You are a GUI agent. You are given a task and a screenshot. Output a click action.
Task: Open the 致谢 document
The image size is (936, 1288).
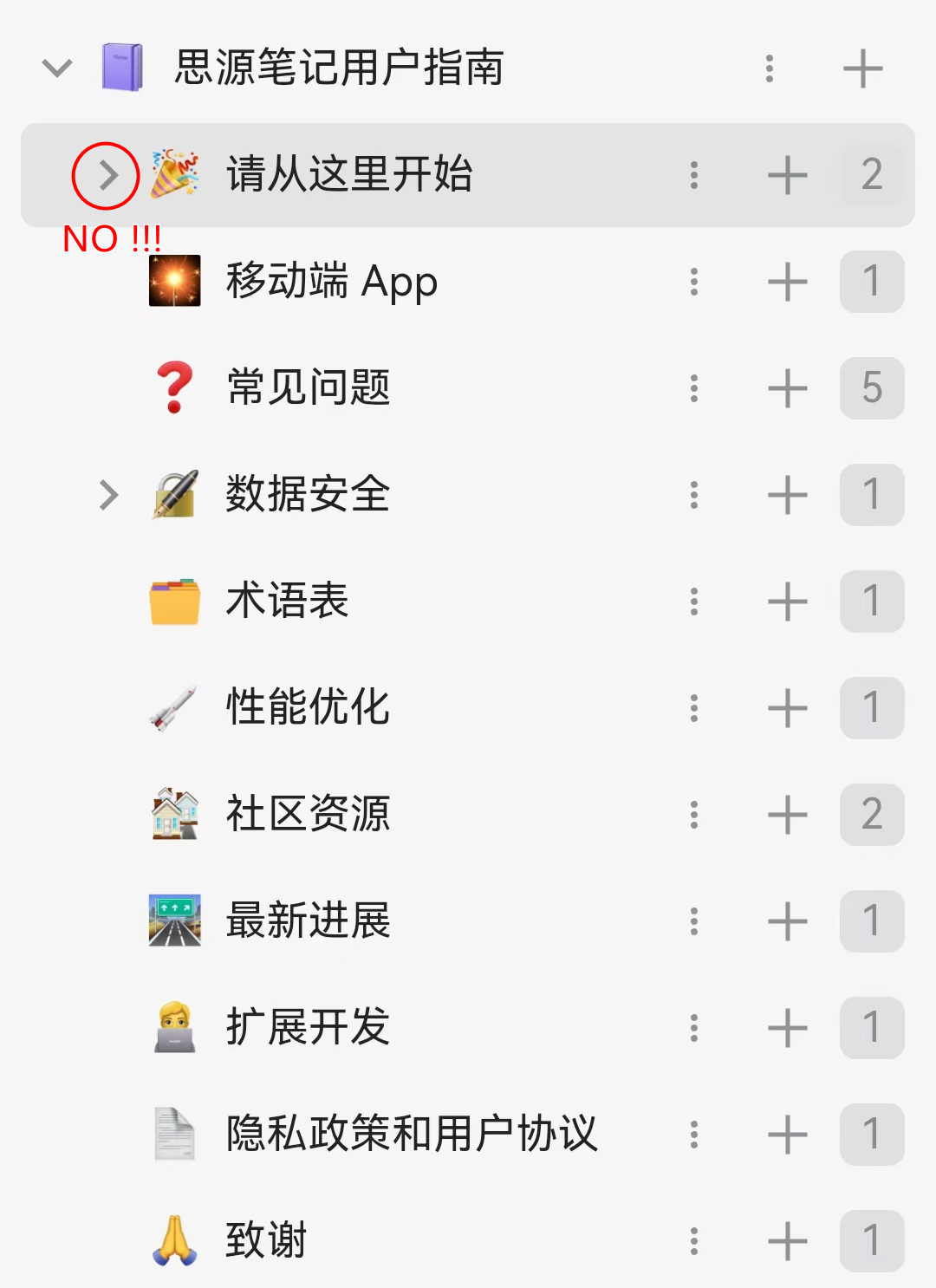[x=266, y=1240]
